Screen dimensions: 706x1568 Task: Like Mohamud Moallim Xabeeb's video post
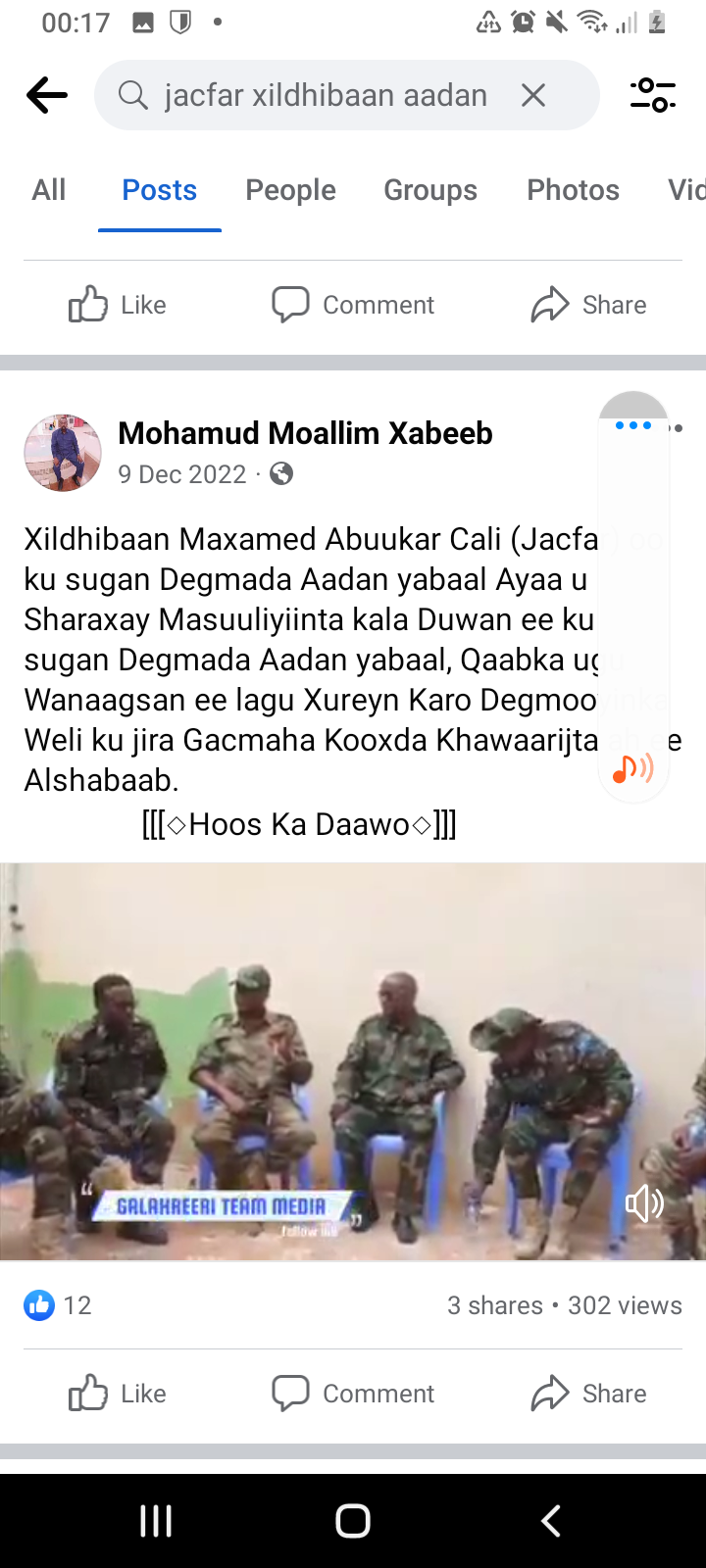[x=118, y=1394]
